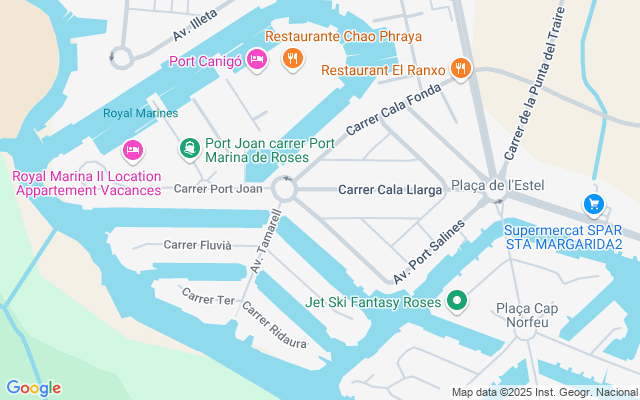Viewport: 640px width, 400px height.
Task: Open Port Canigó lodging marker
Action: [257, 61]
